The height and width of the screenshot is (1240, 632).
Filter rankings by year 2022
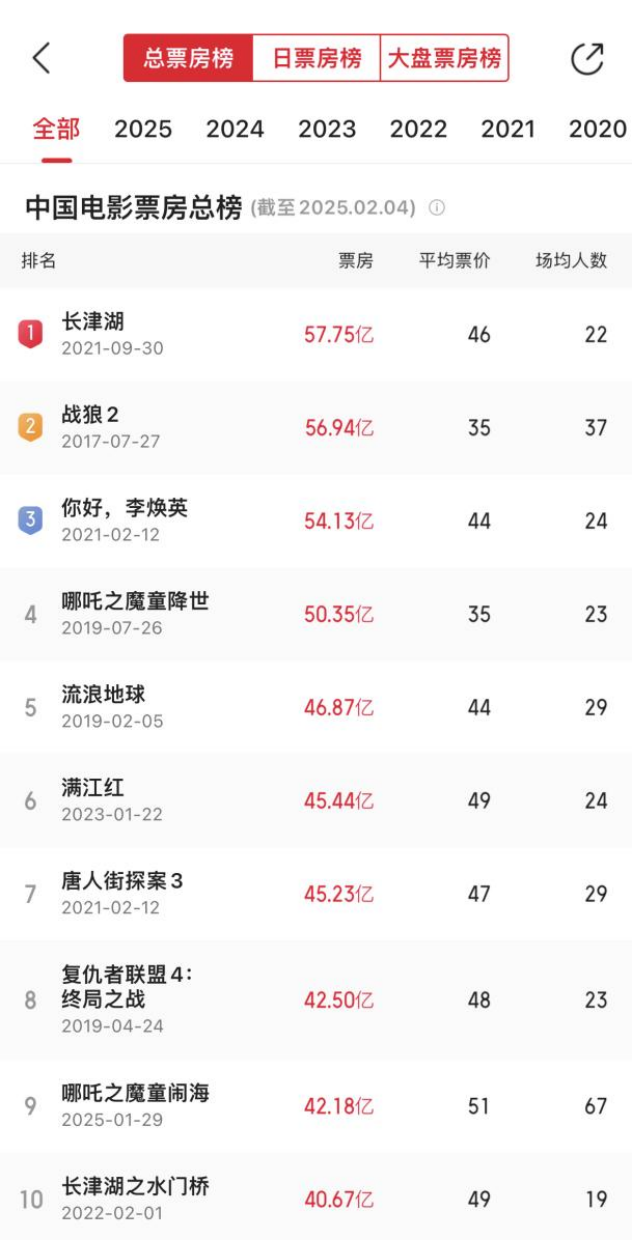(418, 129)
